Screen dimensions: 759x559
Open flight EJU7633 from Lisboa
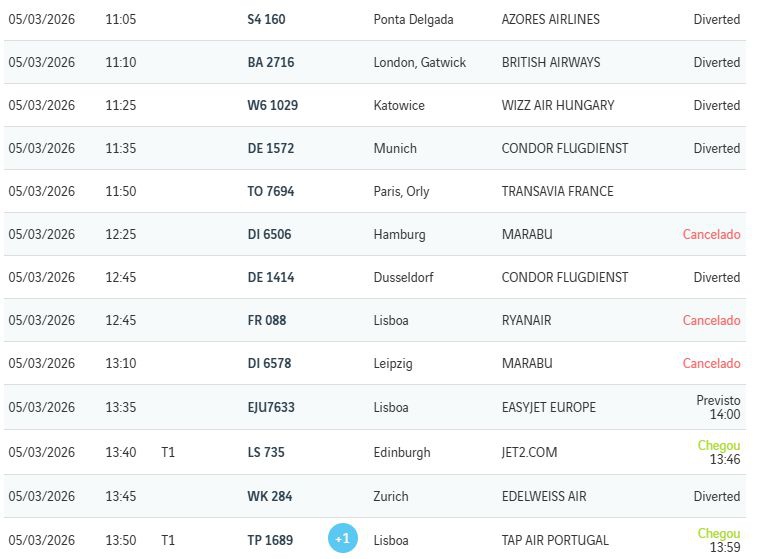[271, 407]
